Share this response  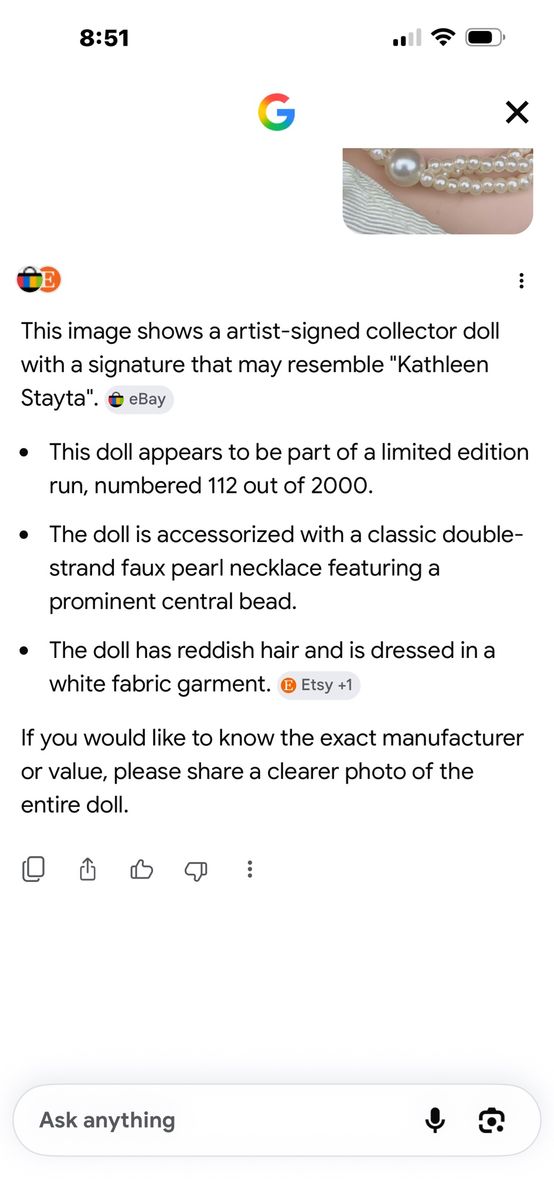(87, 869)
